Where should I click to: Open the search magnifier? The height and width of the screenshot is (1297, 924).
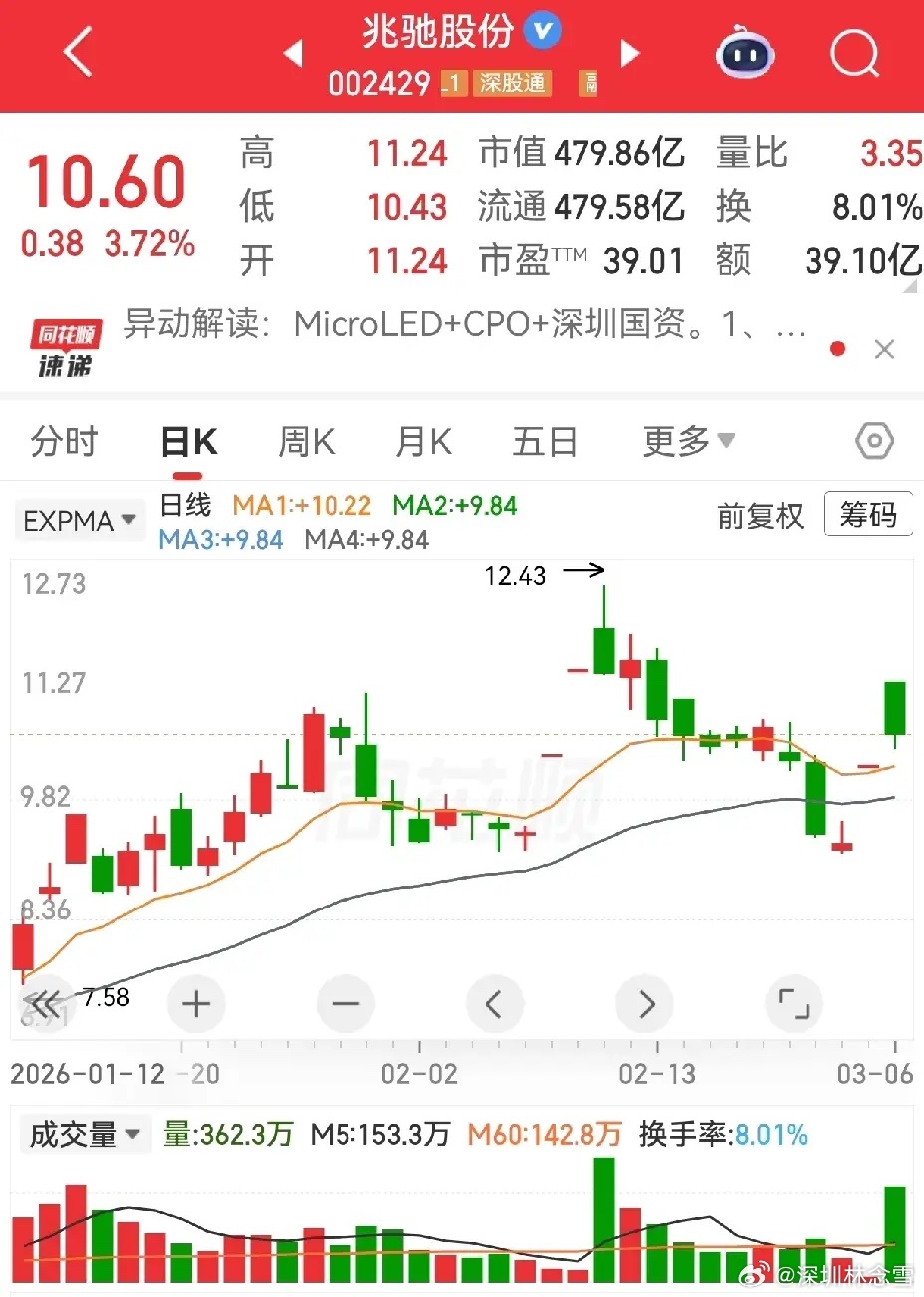[855, 52]
